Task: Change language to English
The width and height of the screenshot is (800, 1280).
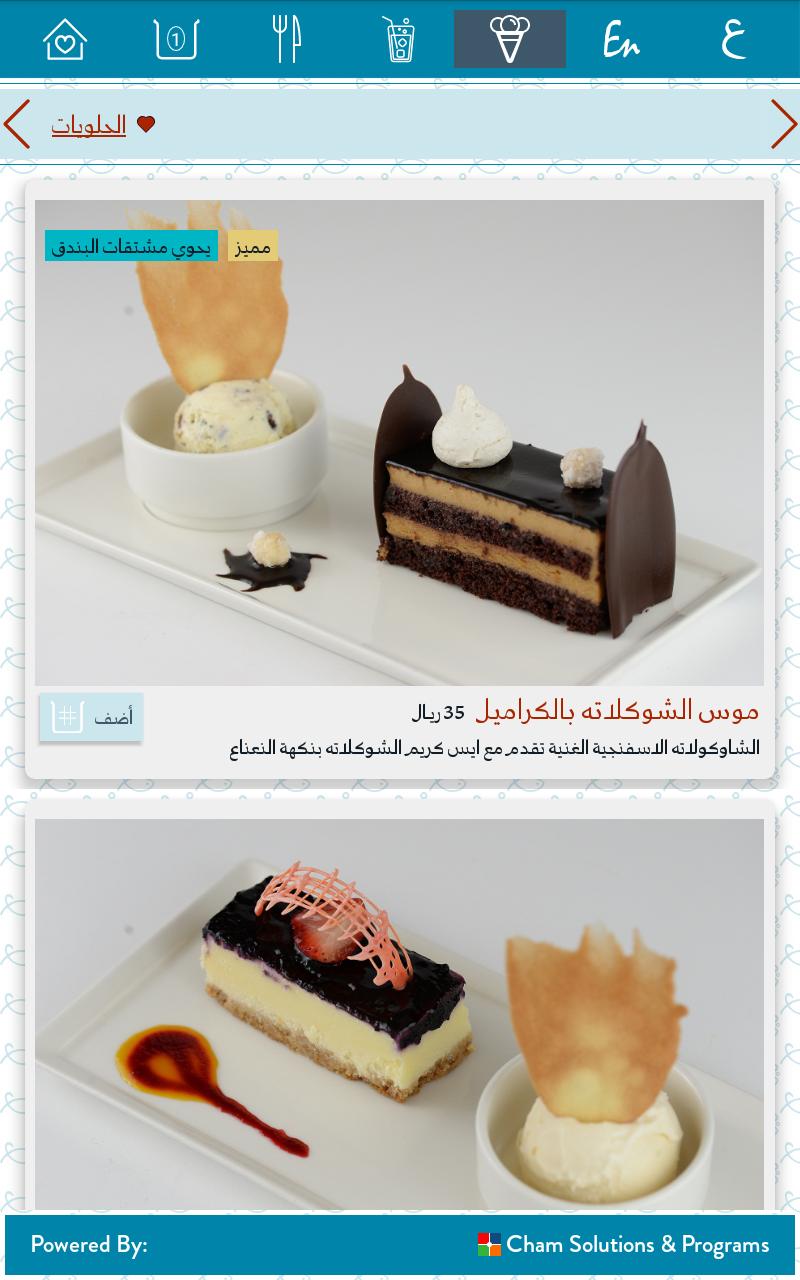Action: pyautogui.click(x=621, y=40)
